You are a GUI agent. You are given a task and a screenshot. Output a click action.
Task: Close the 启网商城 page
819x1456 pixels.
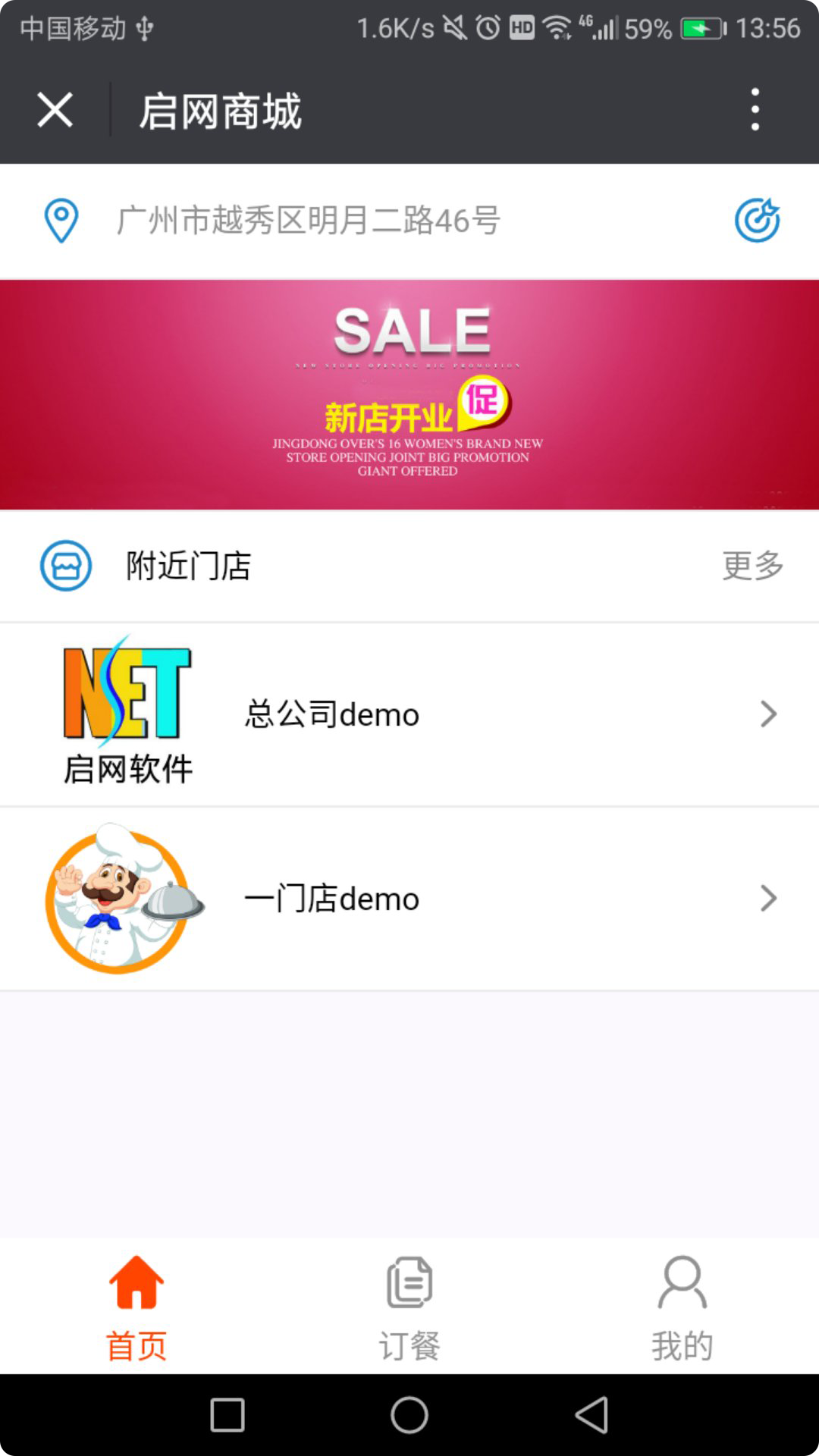pyautogui.click(x=55, y=111)
